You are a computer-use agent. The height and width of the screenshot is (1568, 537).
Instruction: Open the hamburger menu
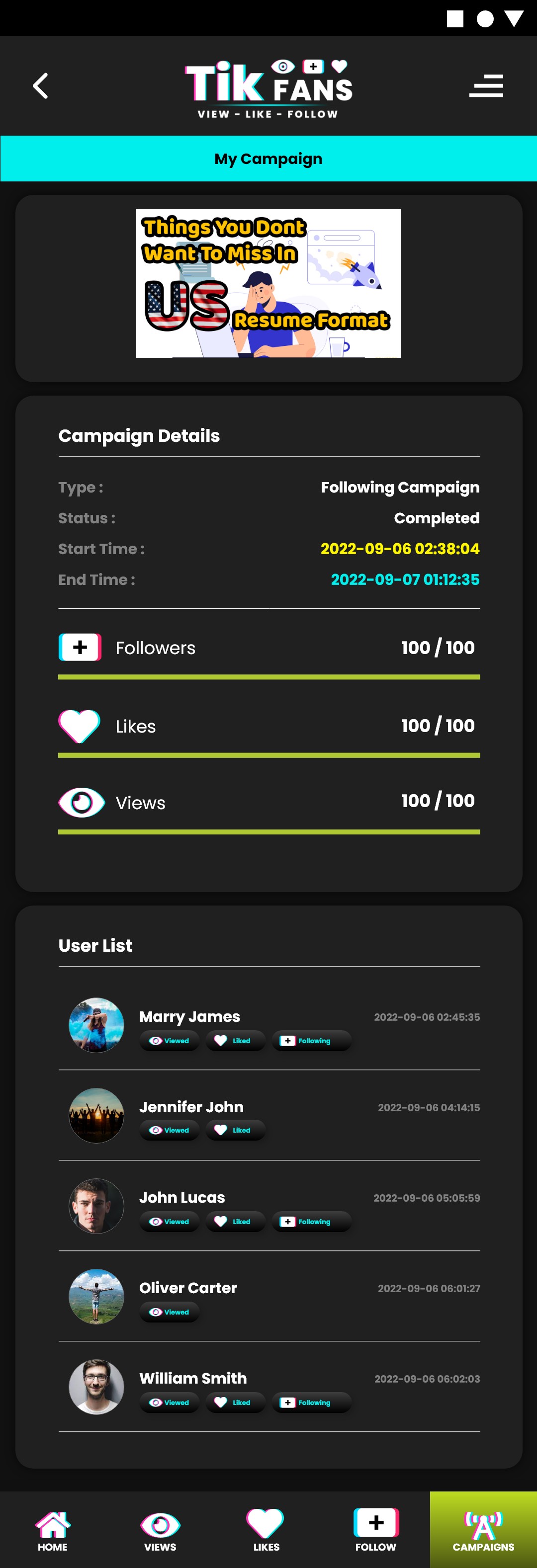486,86
